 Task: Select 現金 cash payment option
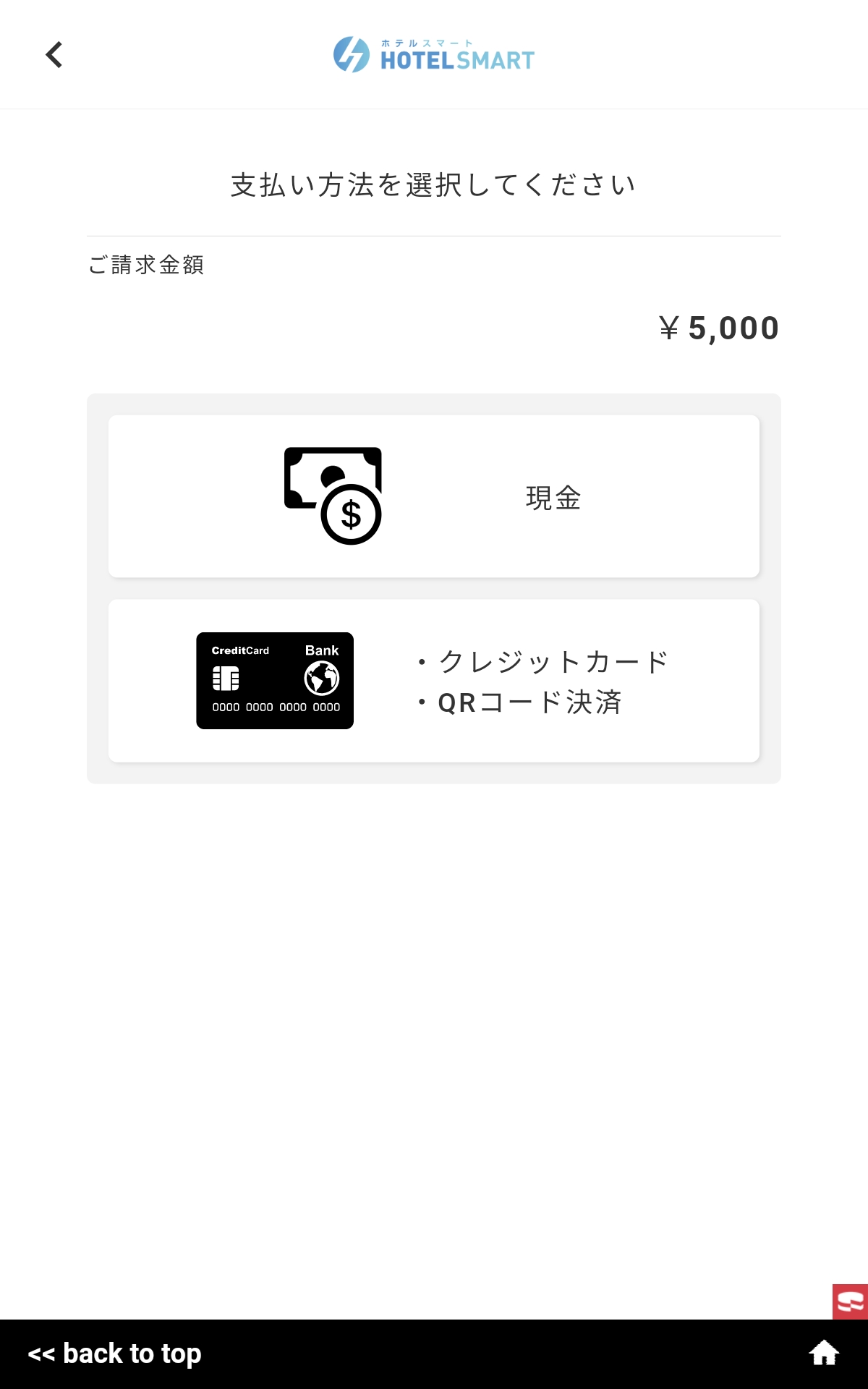point(434,496)
